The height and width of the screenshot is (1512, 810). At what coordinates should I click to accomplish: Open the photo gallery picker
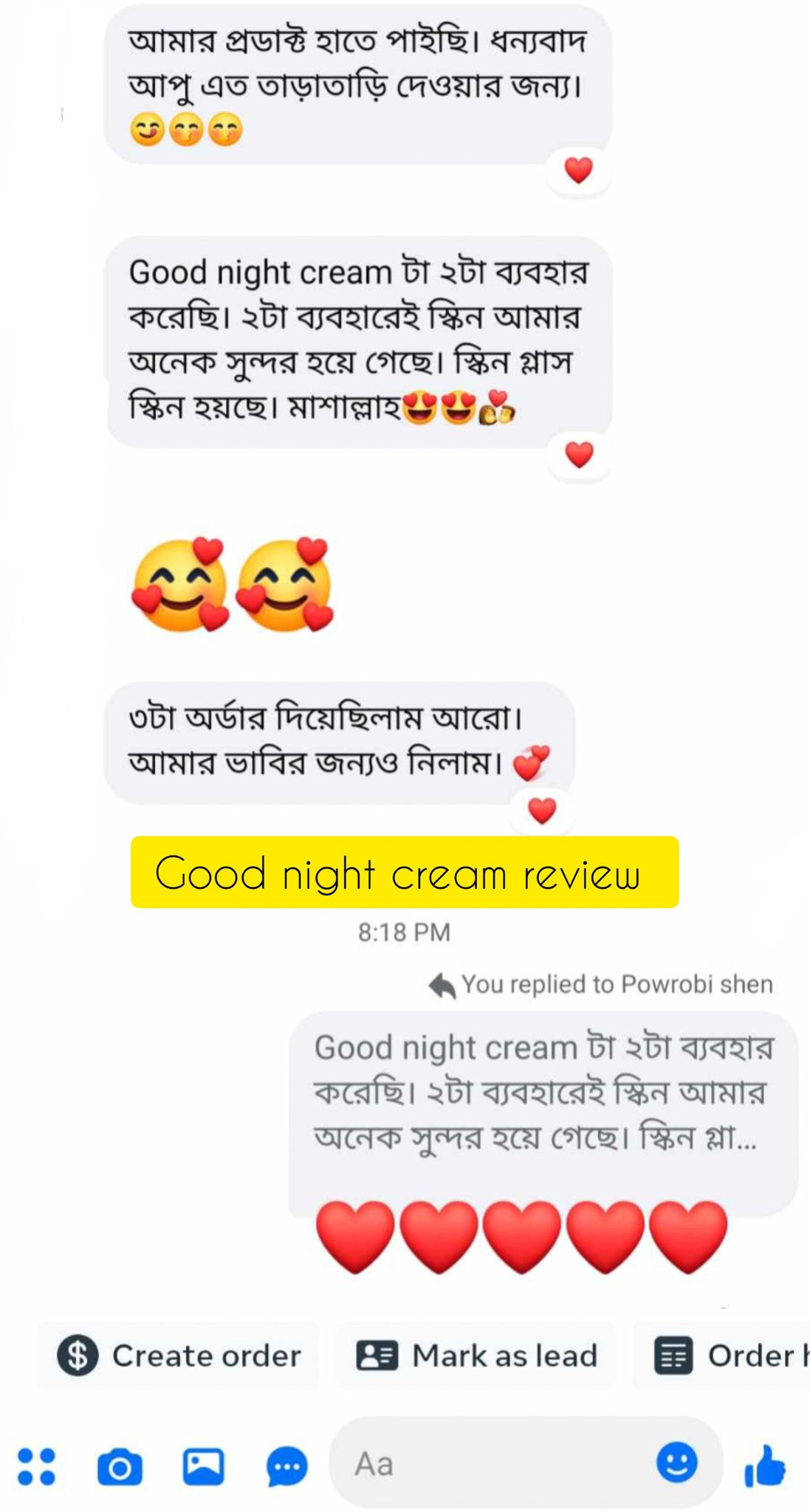[203, 1466]
